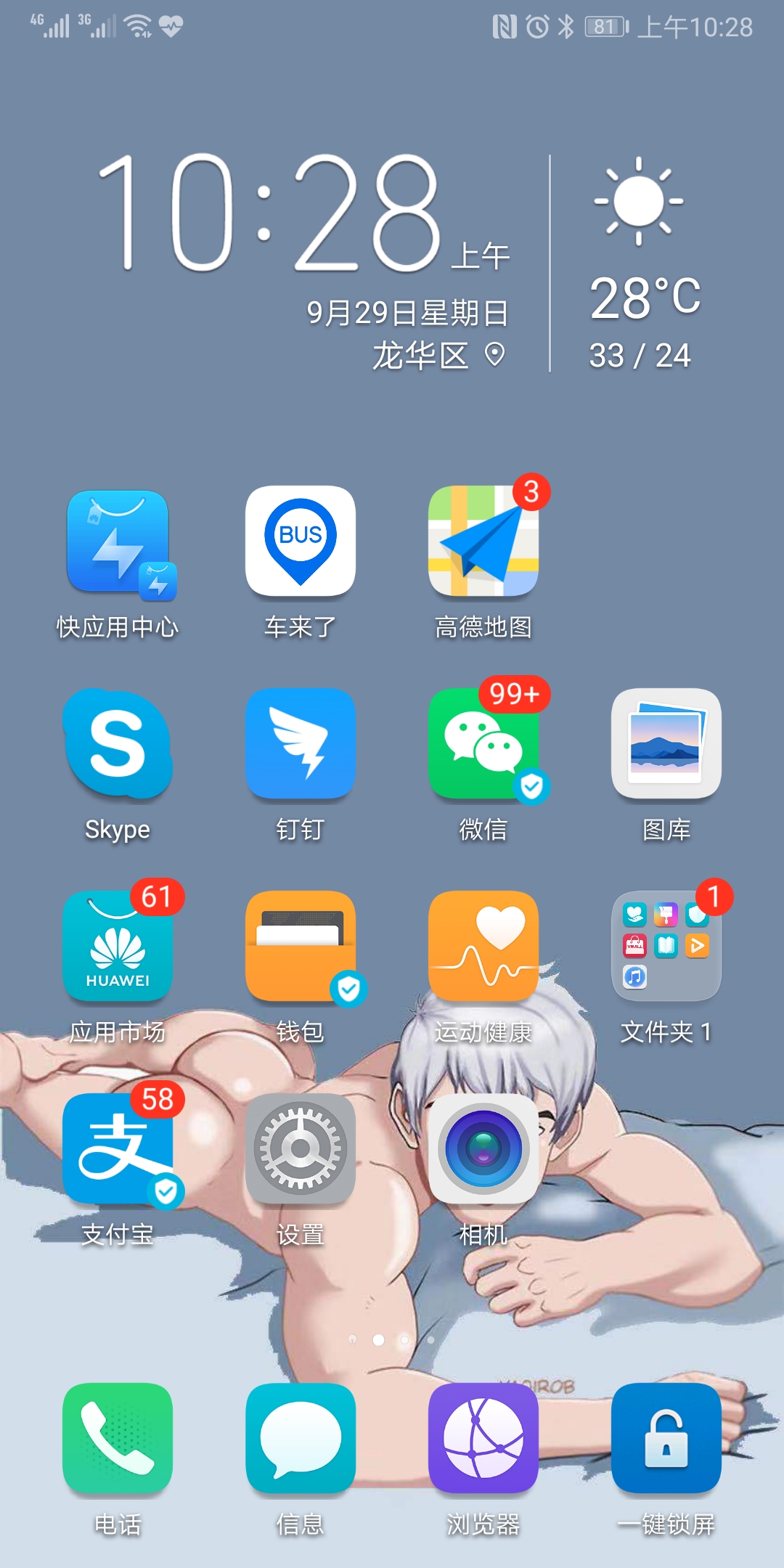Image resolution: width=784 pixels, height=1568 pixels.
Task: Open the weather widget showing 28°C
Action: (x=643, y=290)
